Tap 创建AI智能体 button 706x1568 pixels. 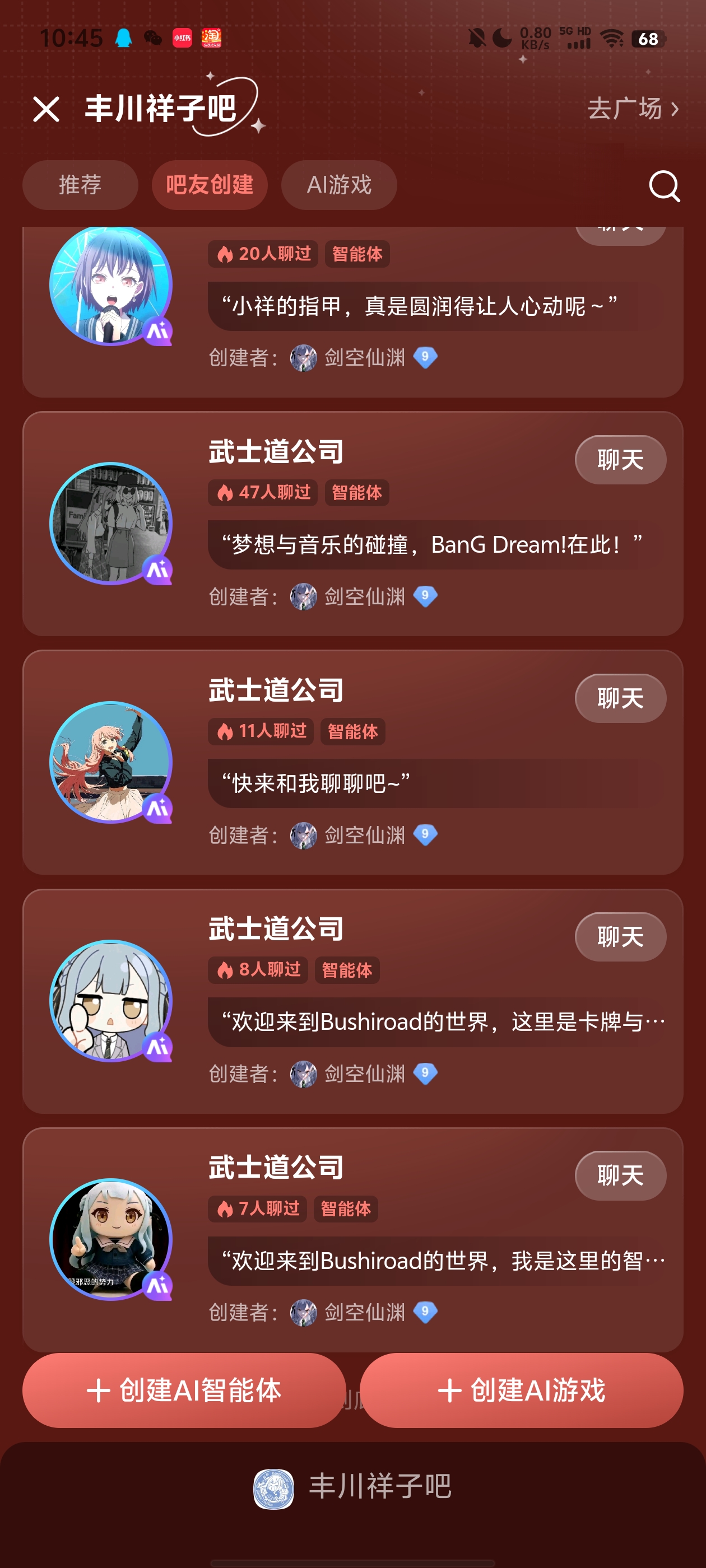click(184, 1390)
